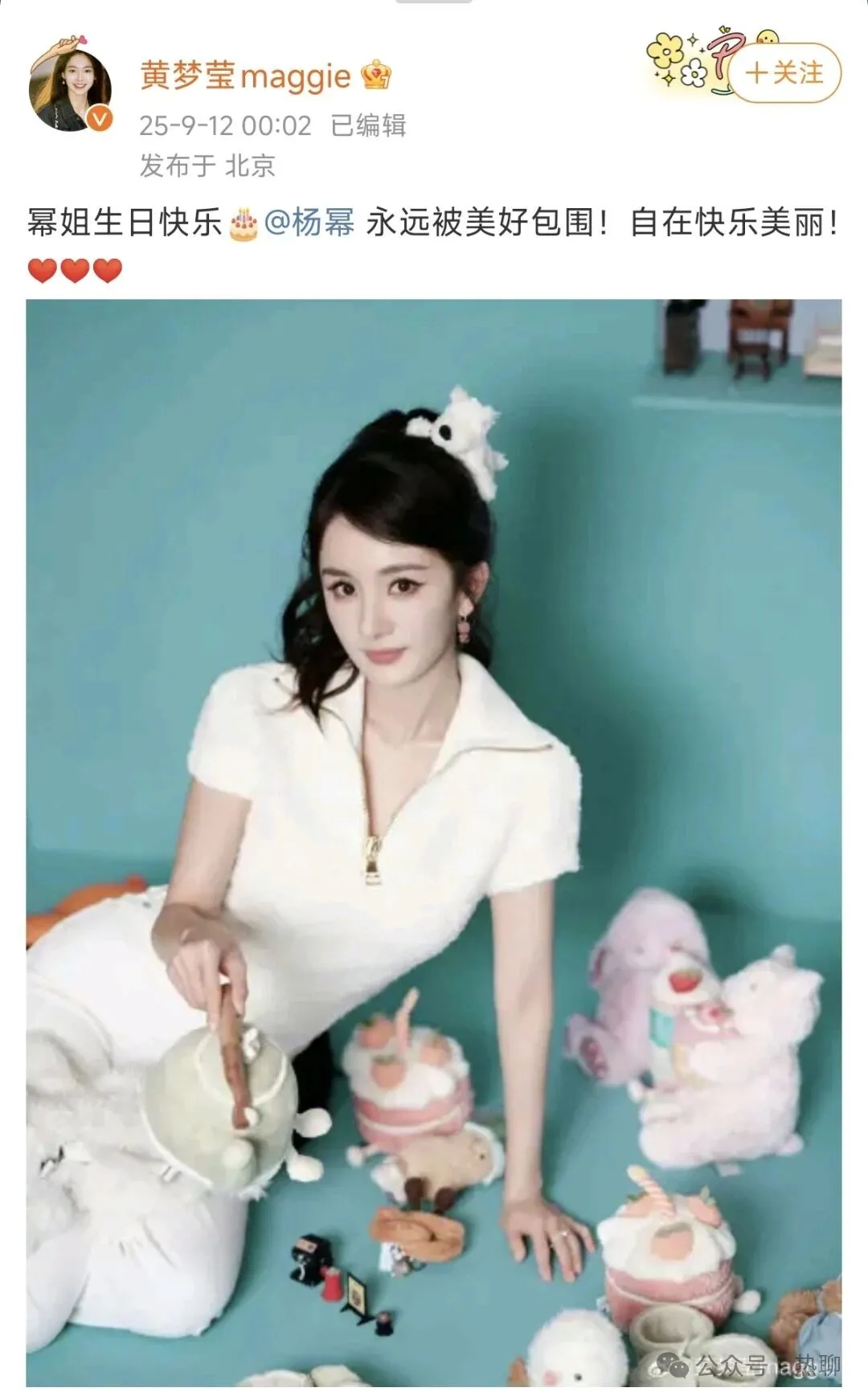This screenshot has height=1400, width=868.
Task: Open the 黄梦莹maggie username link
Action: pos(245,76)
